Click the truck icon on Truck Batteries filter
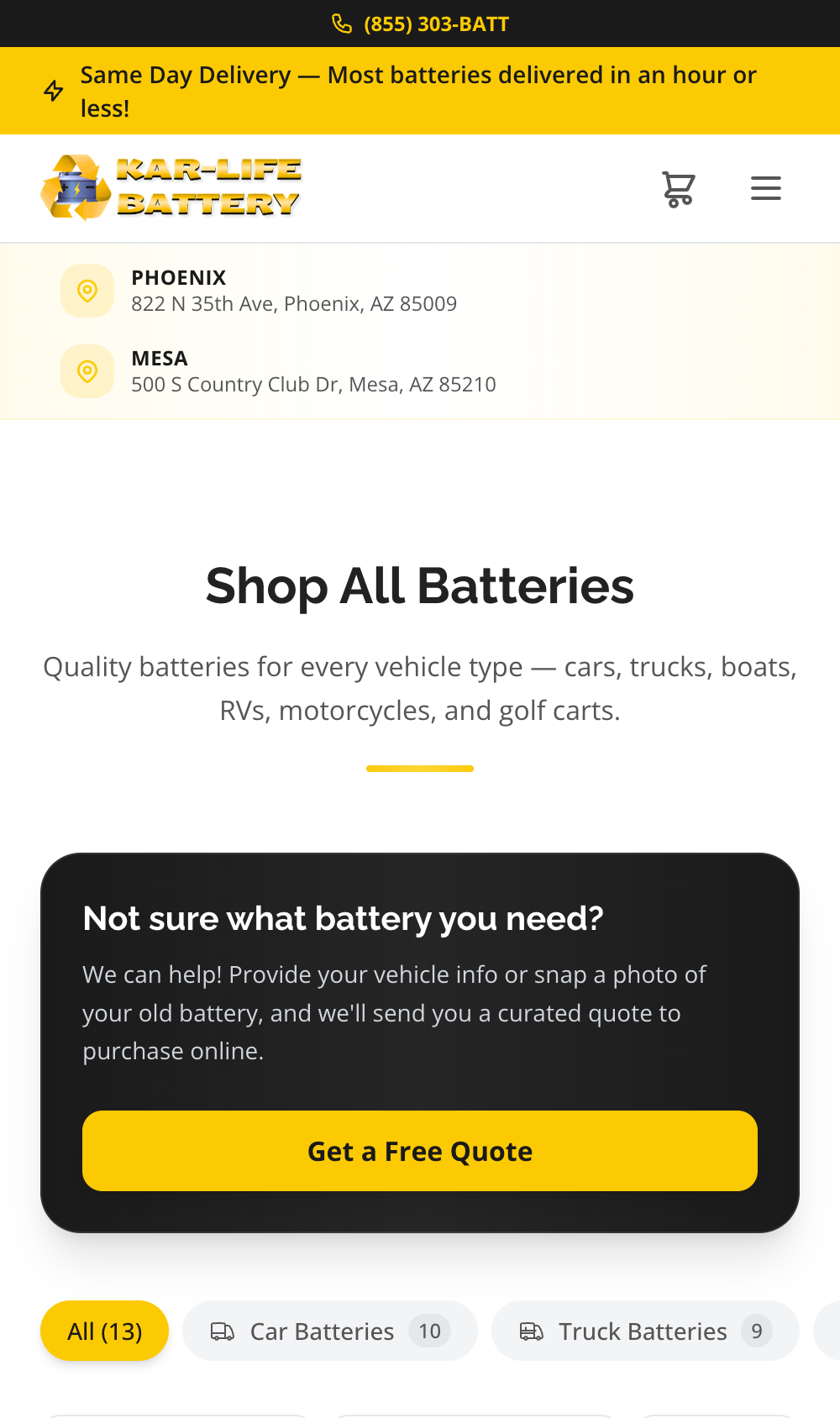Image resolution: width=840 pixels, height=1418 pixels. click(x=531, y=1331)
